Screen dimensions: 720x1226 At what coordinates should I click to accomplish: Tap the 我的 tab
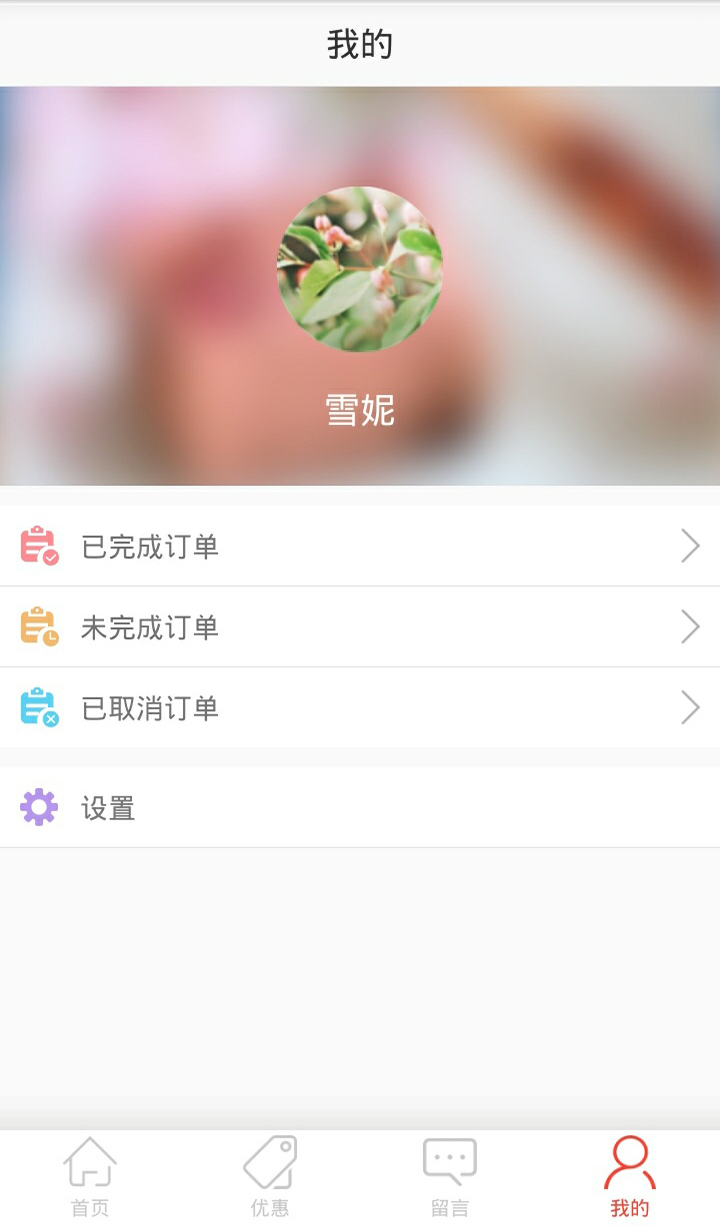630,1178
